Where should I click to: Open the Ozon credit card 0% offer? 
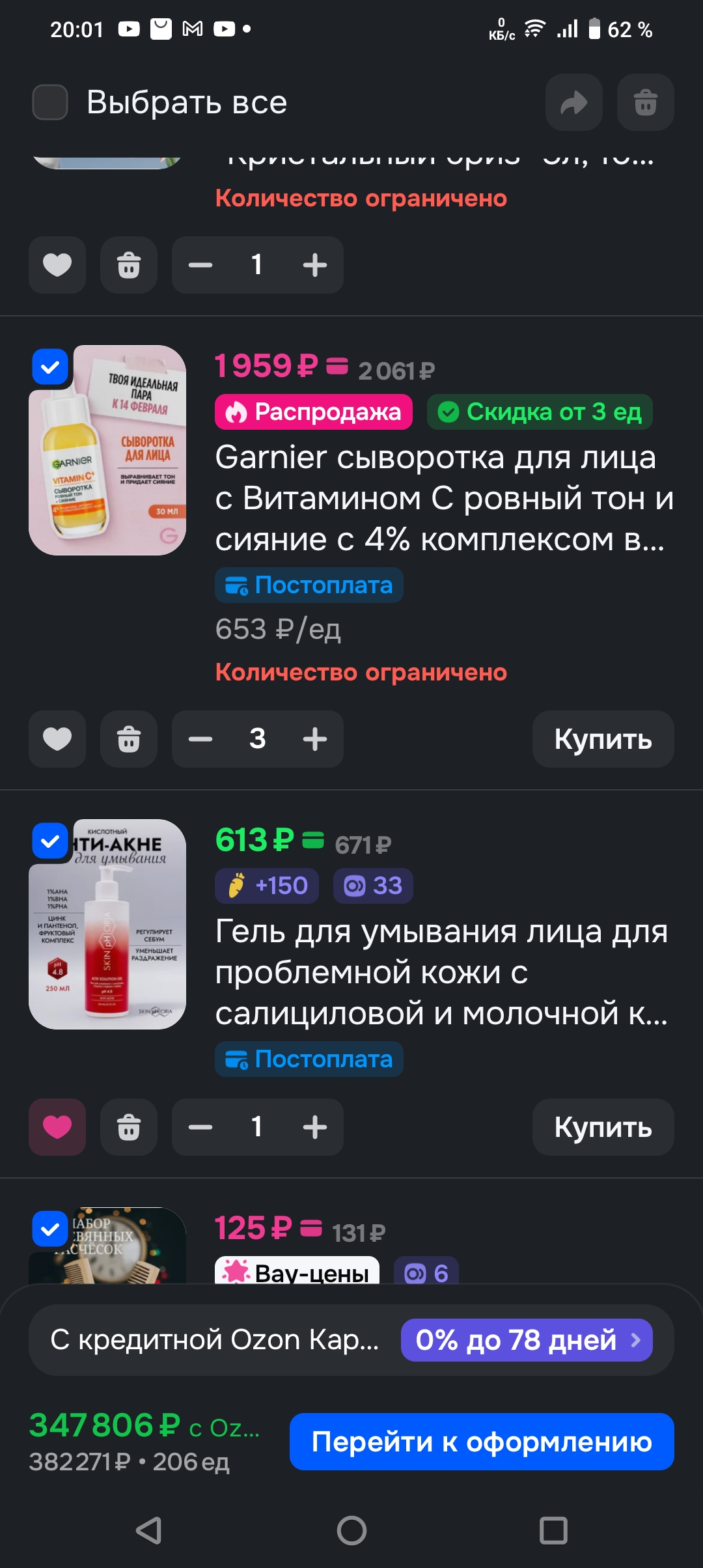526,1340
